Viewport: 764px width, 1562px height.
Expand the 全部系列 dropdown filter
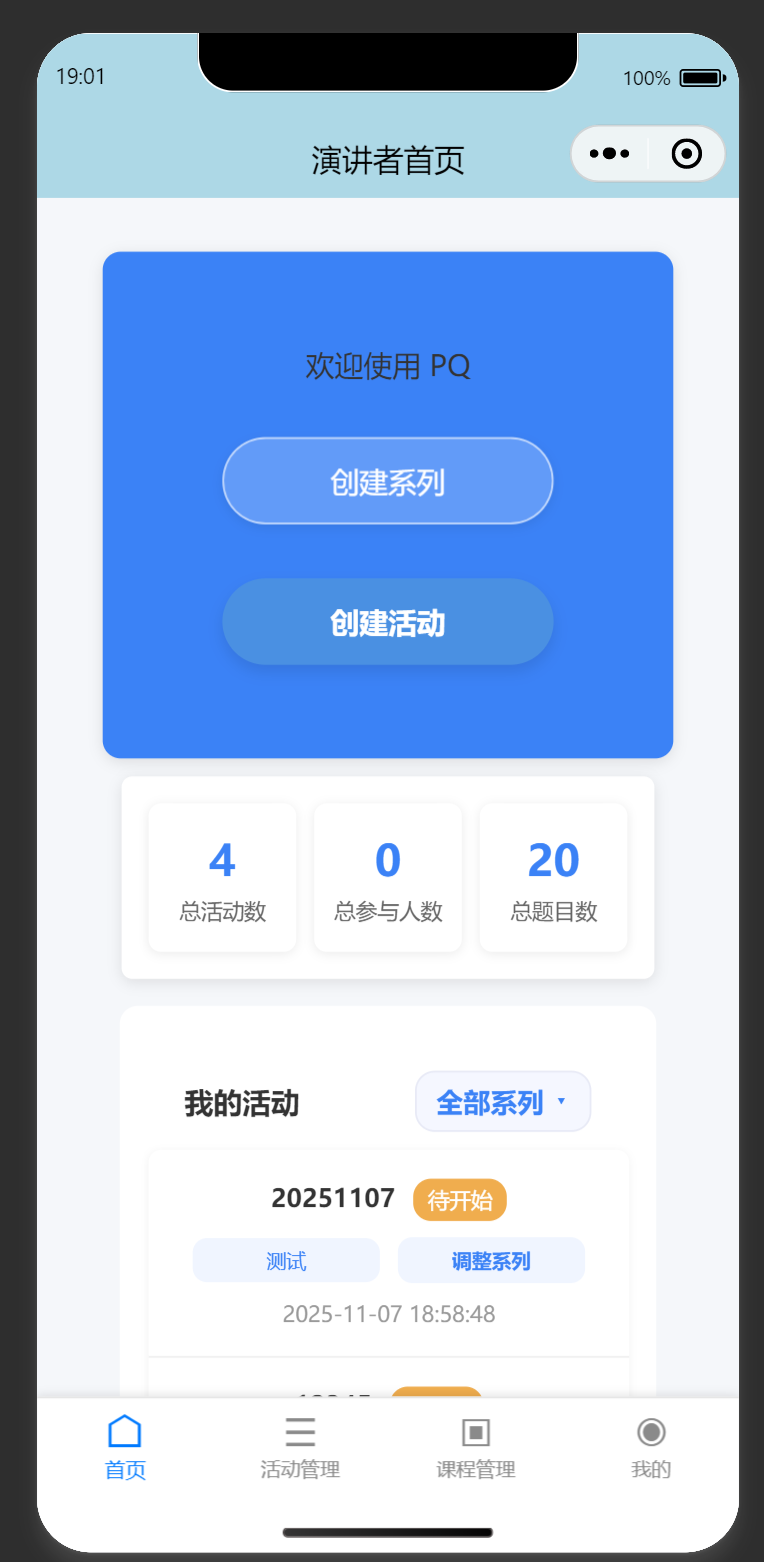pyautogui.click(x=502, y=1102)
